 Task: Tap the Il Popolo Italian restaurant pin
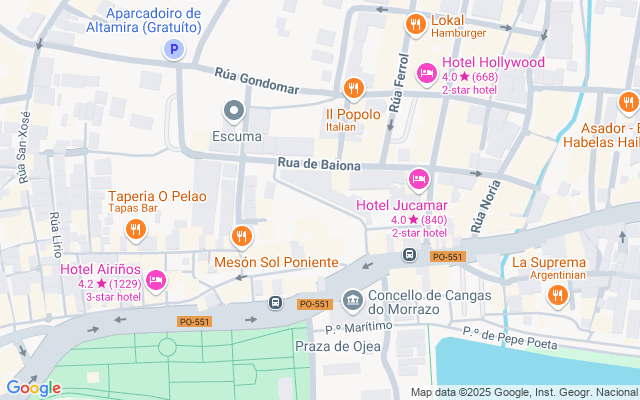click(x=353, y=90)
